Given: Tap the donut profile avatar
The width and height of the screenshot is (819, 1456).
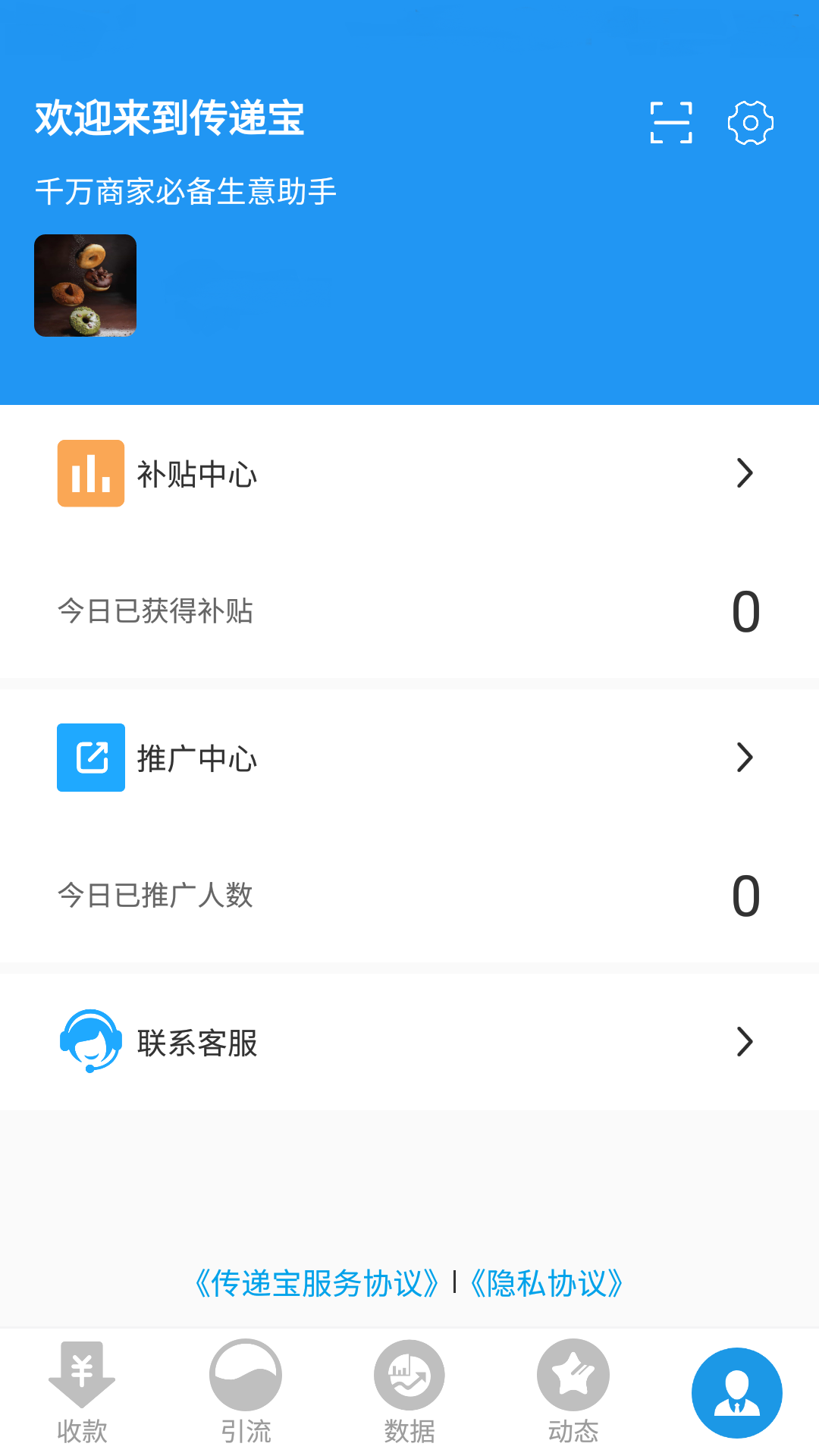Looking at the screenshot, I should tap(86, 285).
